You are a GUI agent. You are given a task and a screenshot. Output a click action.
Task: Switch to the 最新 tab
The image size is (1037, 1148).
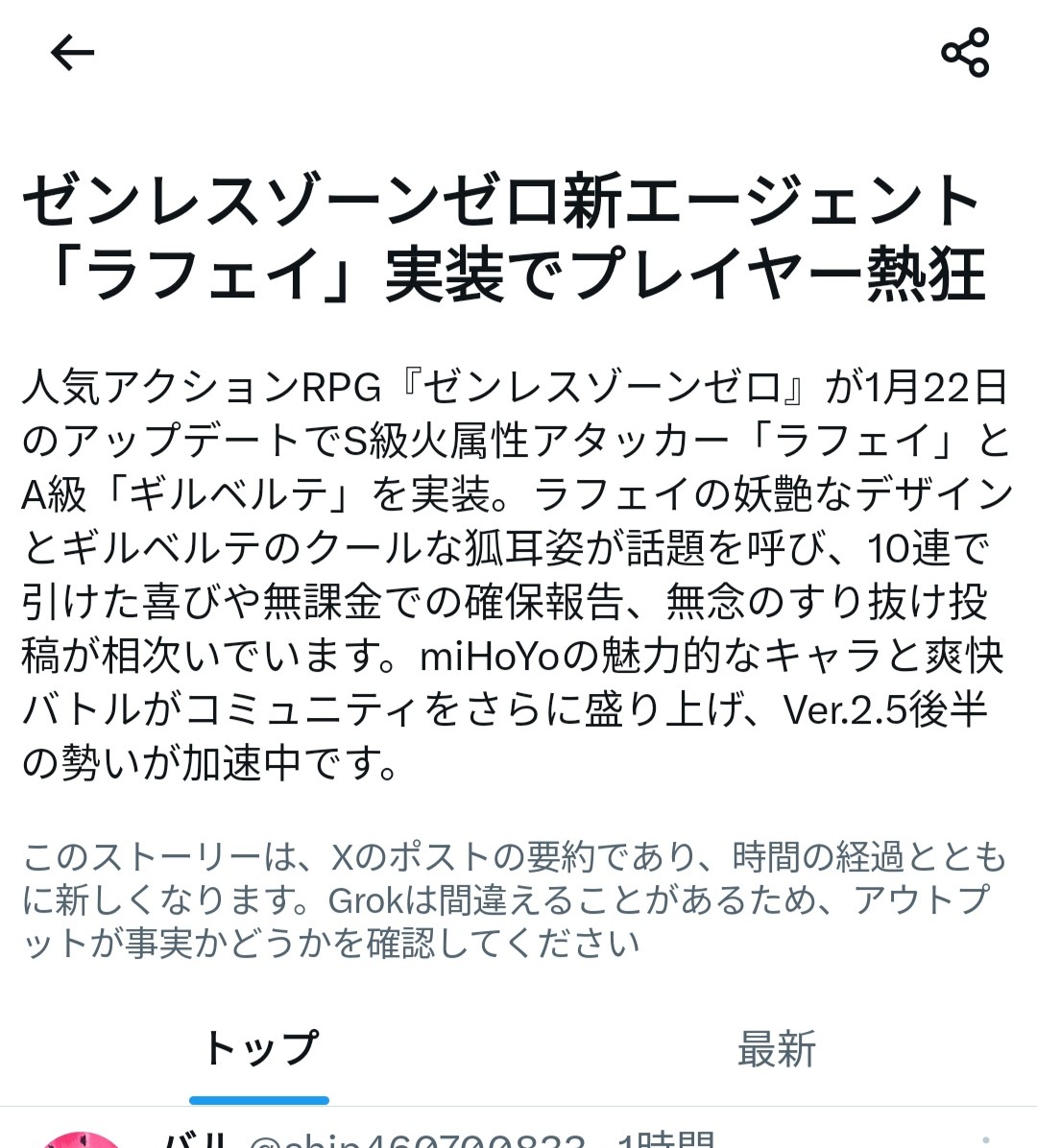pyautogui.click(x=776, y=1048)
